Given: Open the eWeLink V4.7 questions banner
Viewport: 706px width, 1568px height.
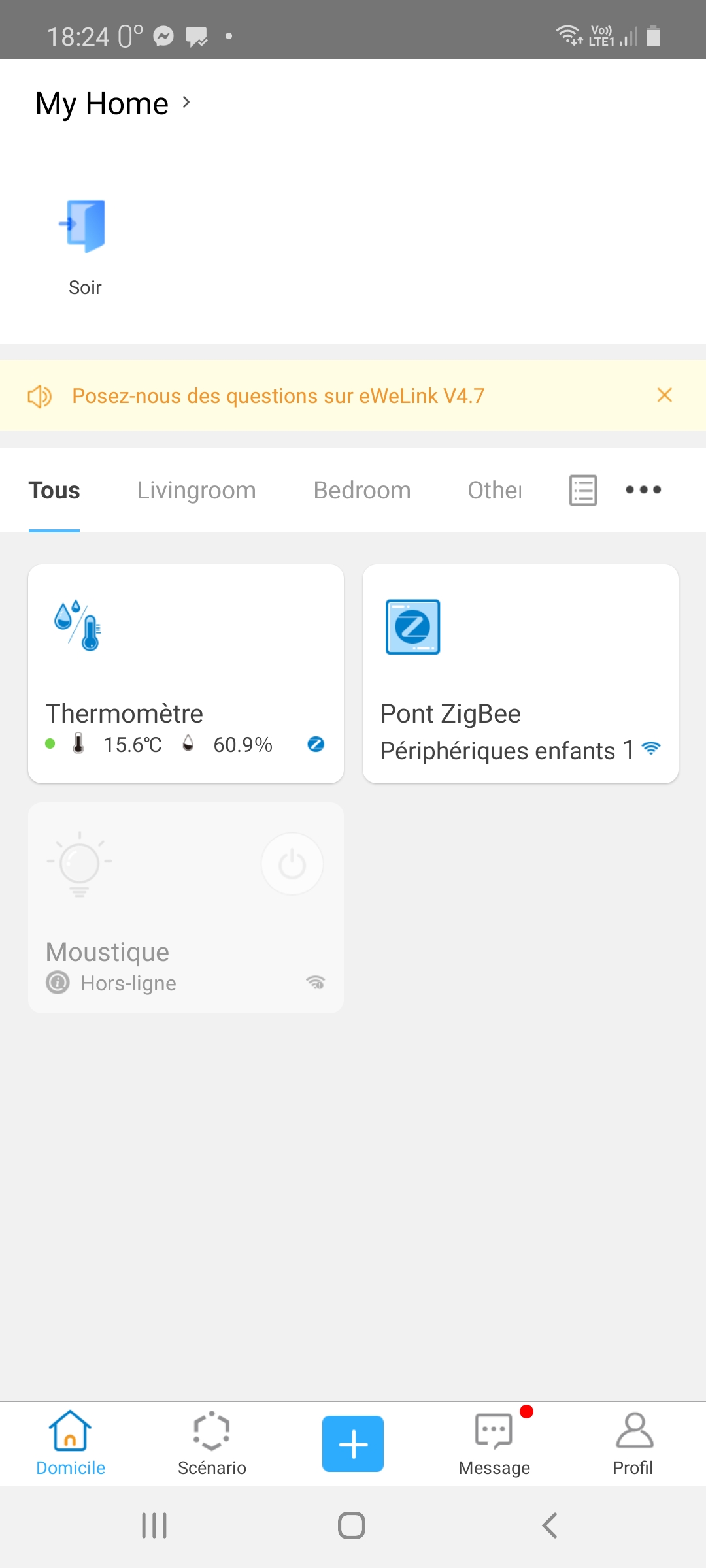Looking at the screenshot, I should click(x=278, y=396).
